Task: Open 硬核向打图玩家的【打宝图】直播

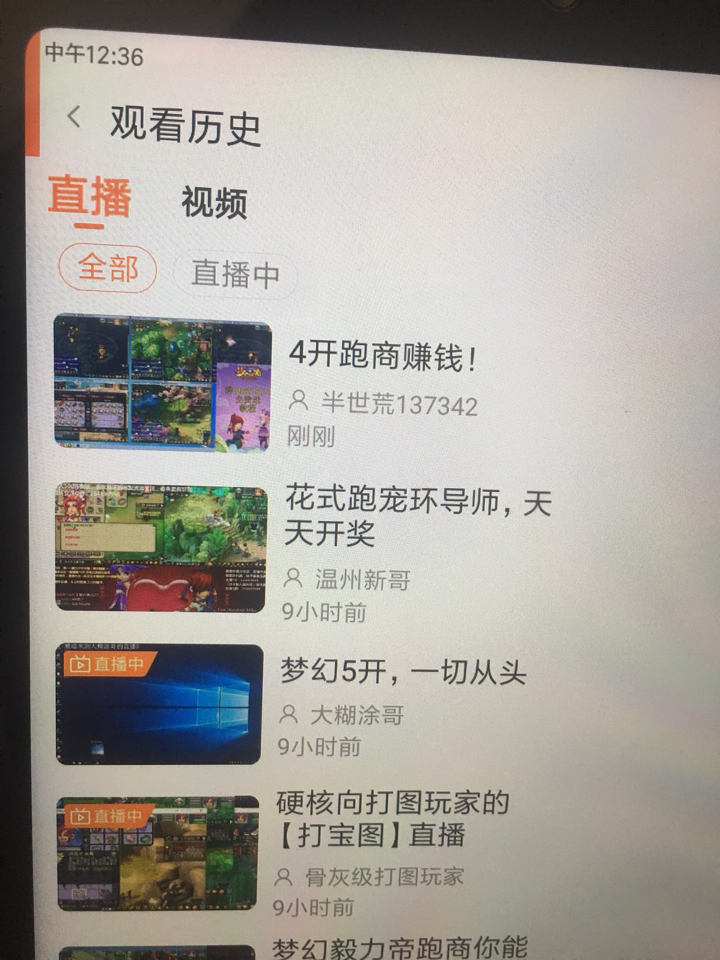Action: [x=392, y=818]
